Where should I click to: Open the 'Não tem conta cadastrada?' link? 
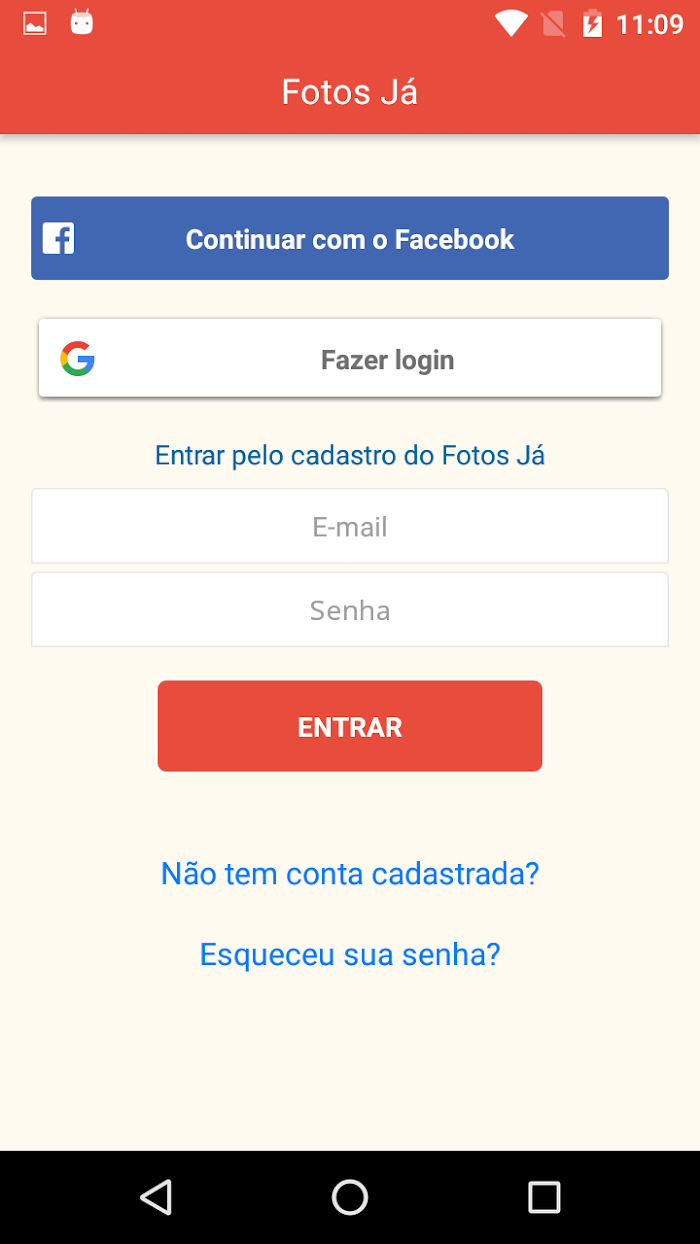[350, 874]
